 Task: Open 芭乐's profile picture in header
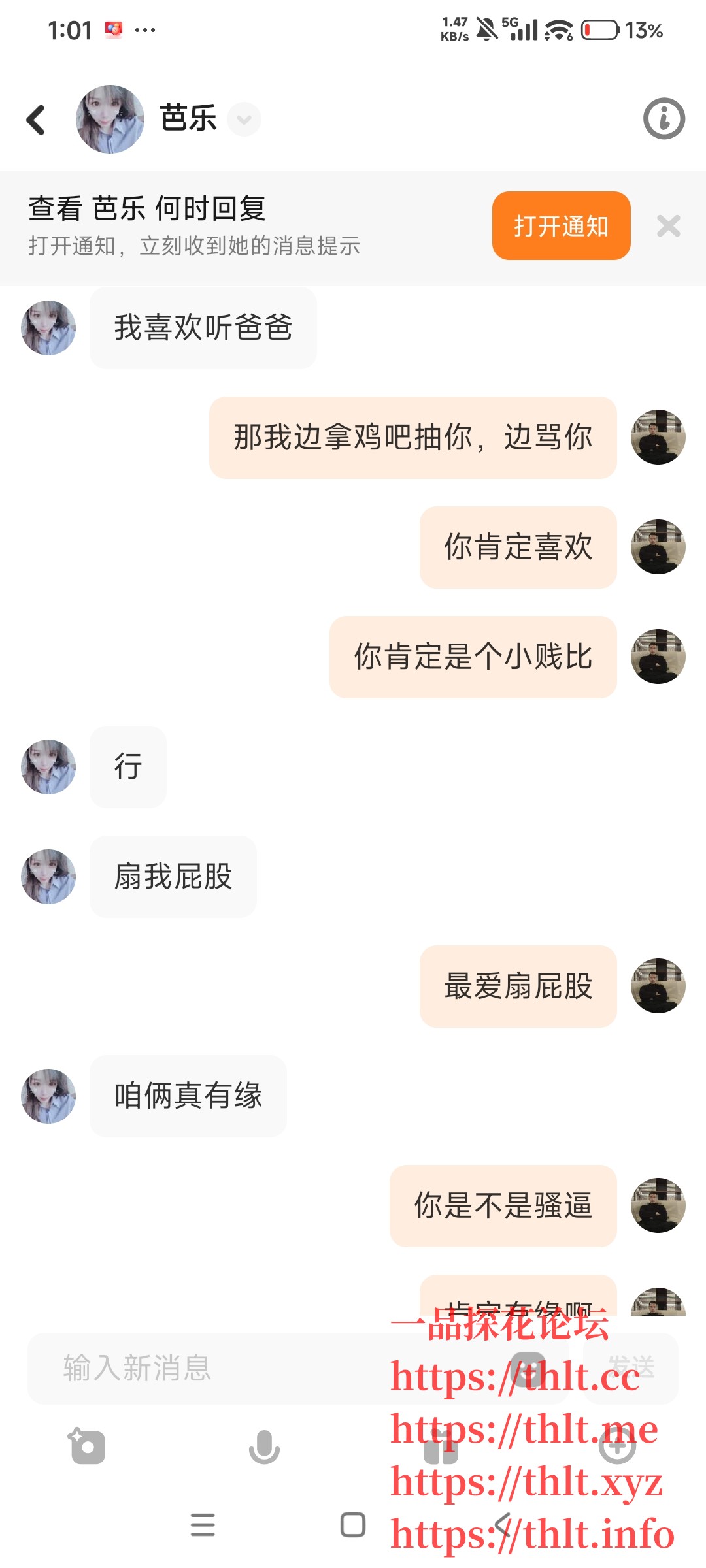pos(110,119)
